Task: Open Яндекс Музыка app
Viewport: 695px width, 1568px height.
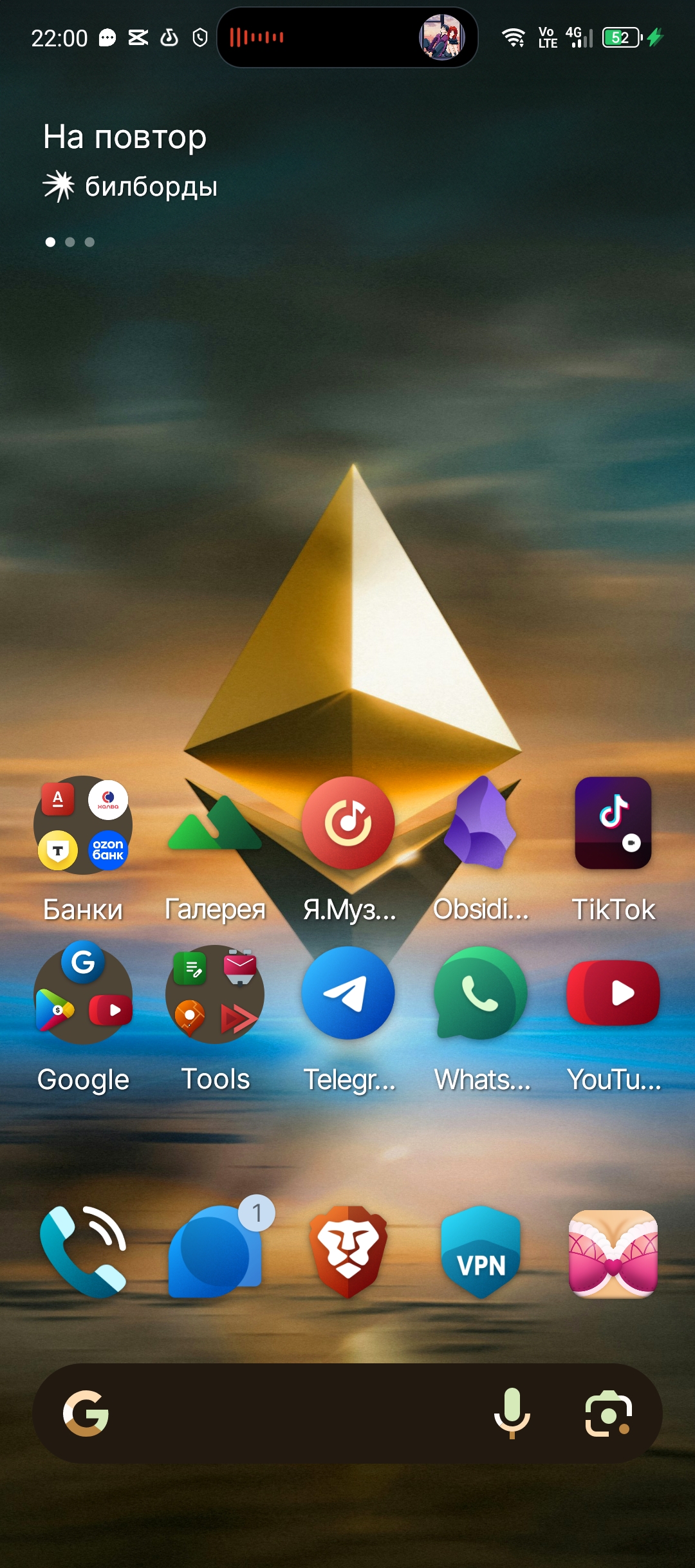Action: pos(348,824)
